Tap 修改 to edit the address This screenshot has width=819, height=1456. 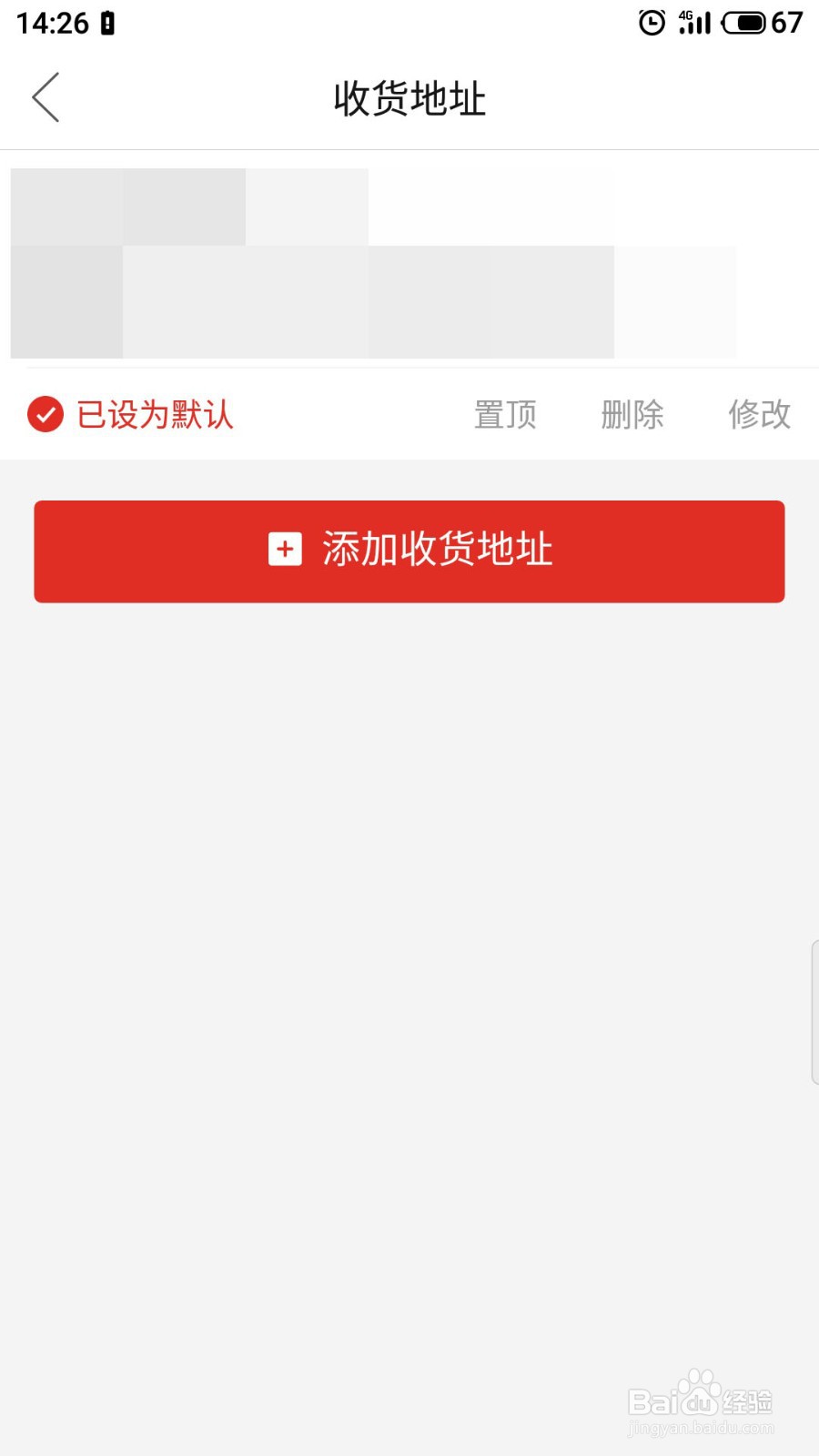pyautogui.click(x=761, y=414)
